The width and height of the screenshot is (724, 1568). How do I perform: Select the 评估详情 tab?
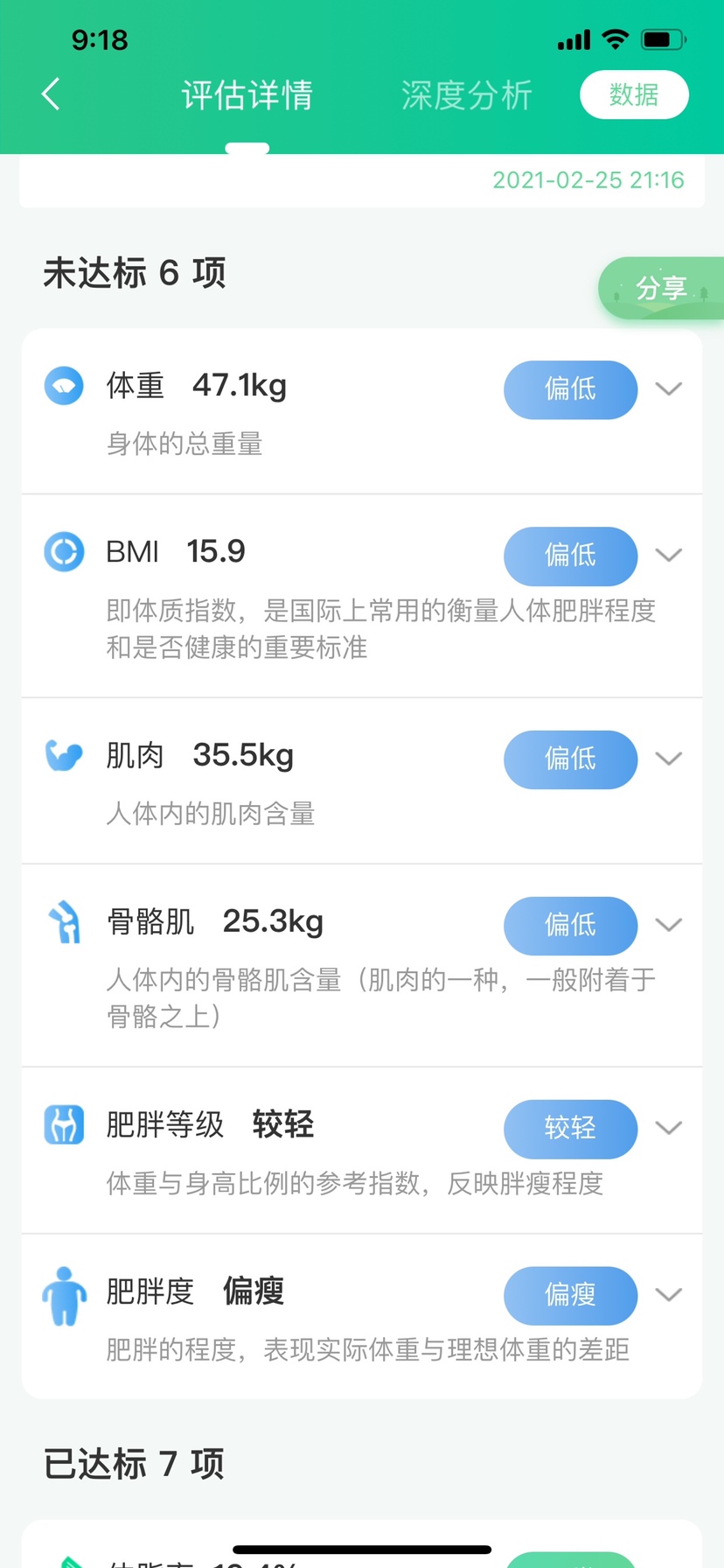pos(247,95)
